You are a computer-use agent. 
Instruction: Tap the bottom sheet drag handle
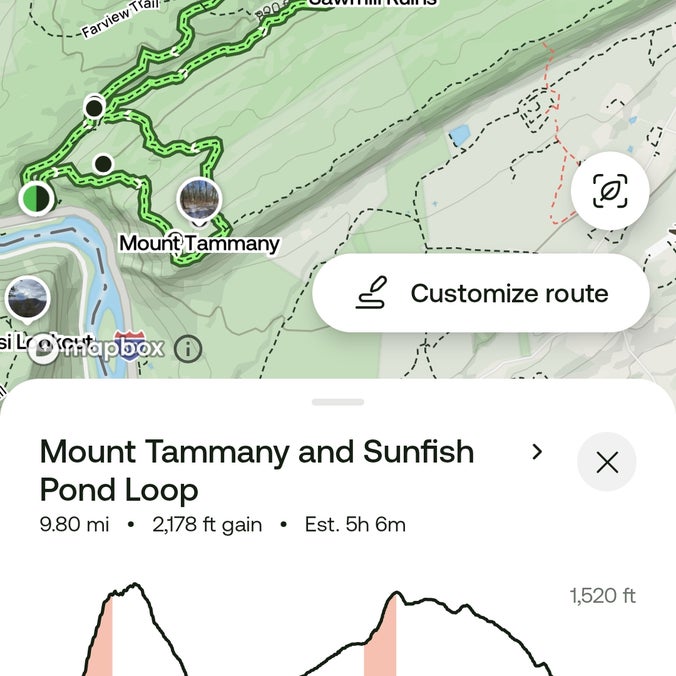(x=338, y=402)
